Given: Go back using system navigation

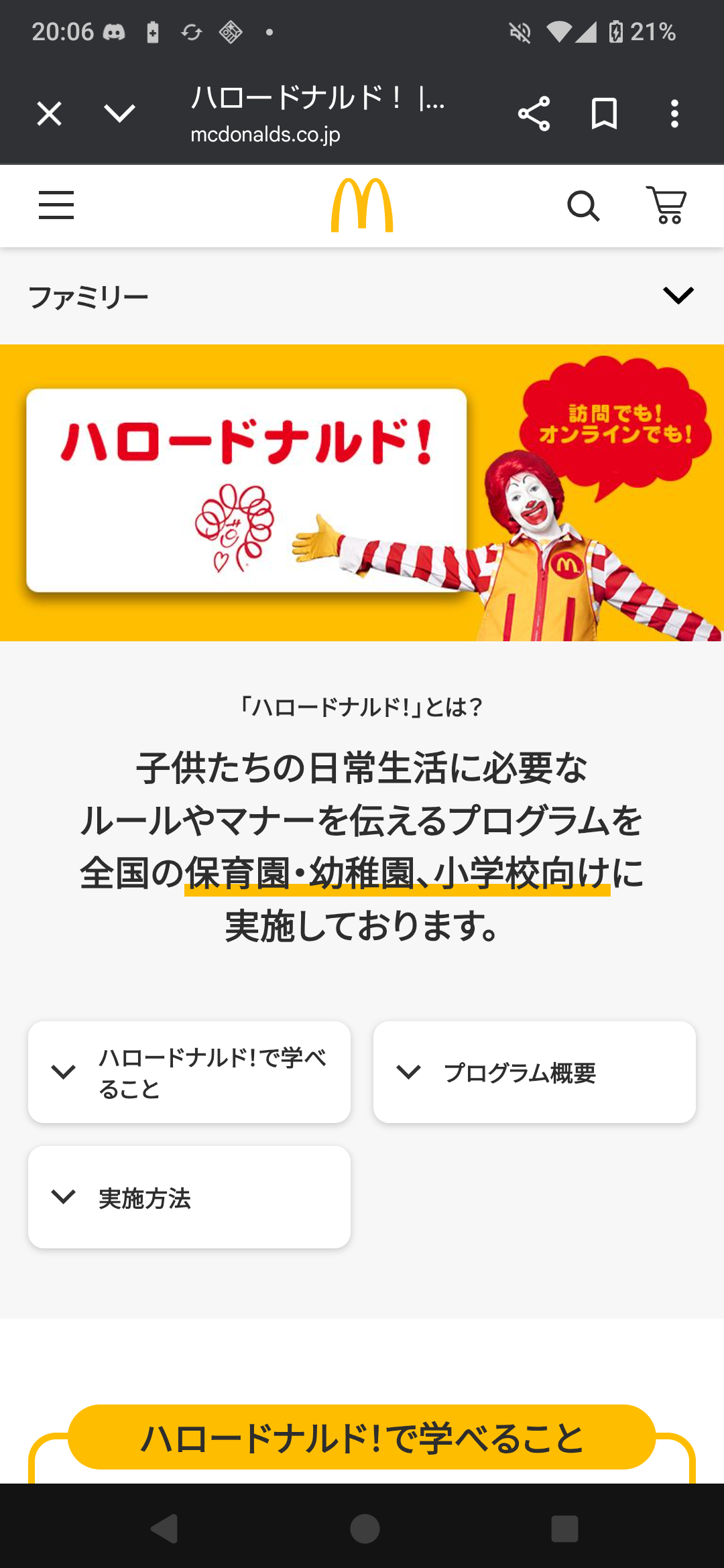Looking at the screenshot, I should coord(164,1529).
